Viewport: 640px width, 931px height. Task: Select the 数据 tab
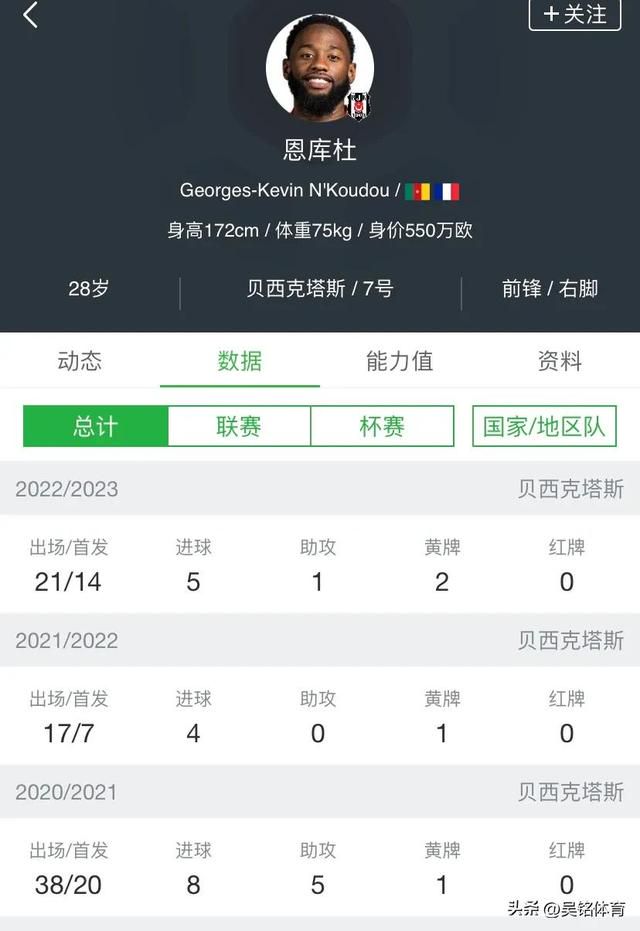pyautogui.click(x=240, y=361)
